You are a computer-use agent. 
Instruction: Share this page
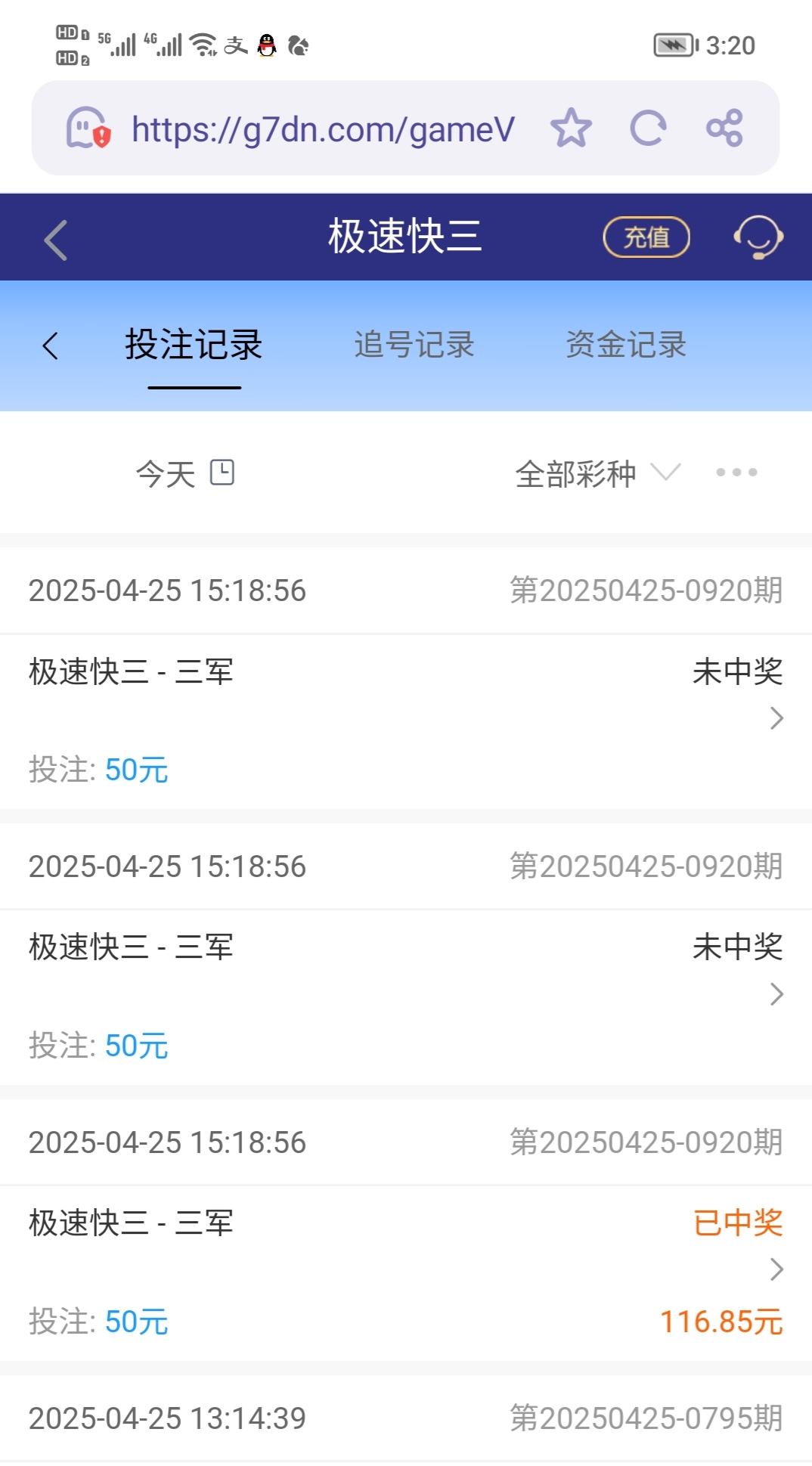coord(724,128)
